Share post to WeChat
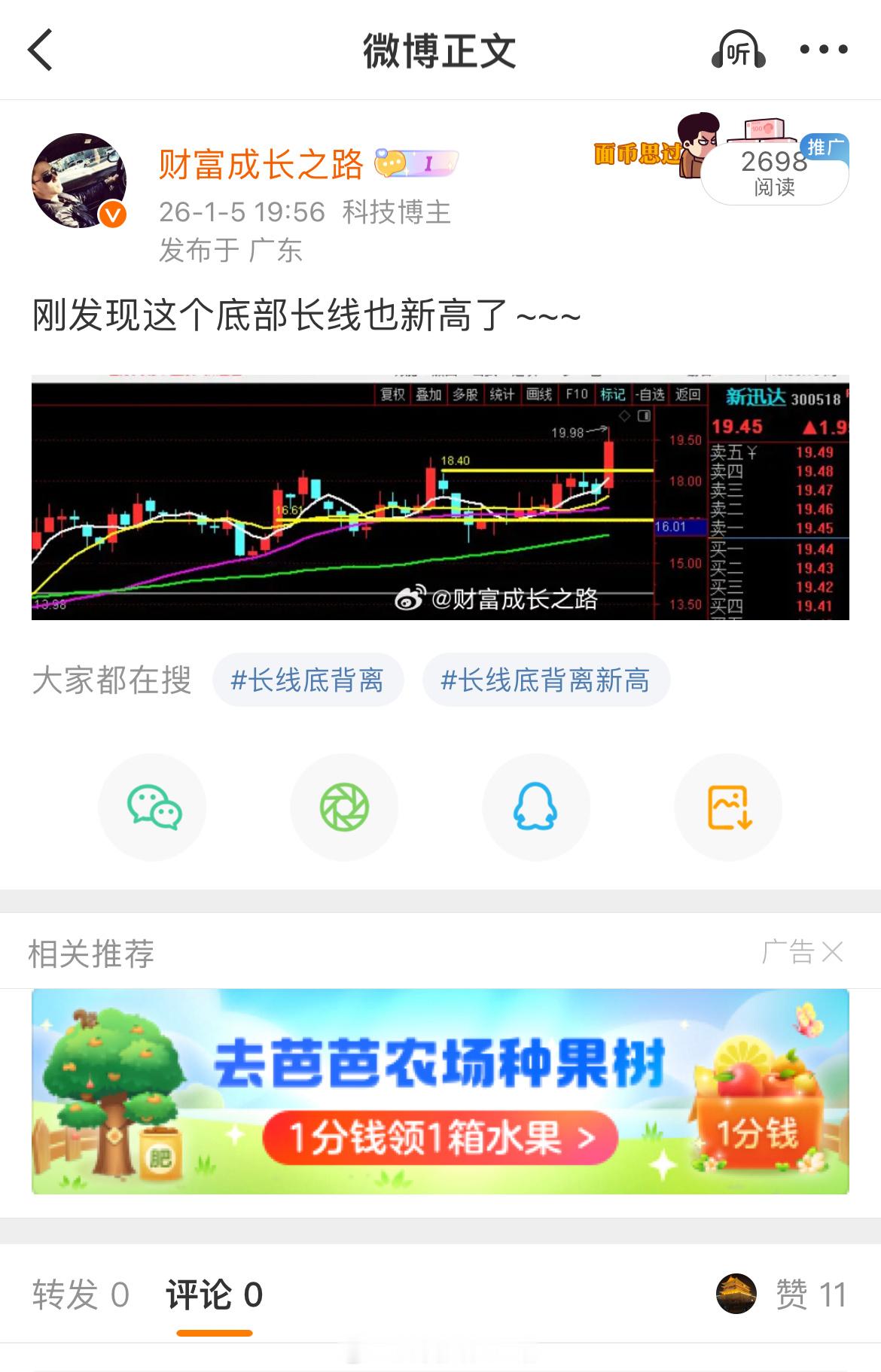 (152, 806)
